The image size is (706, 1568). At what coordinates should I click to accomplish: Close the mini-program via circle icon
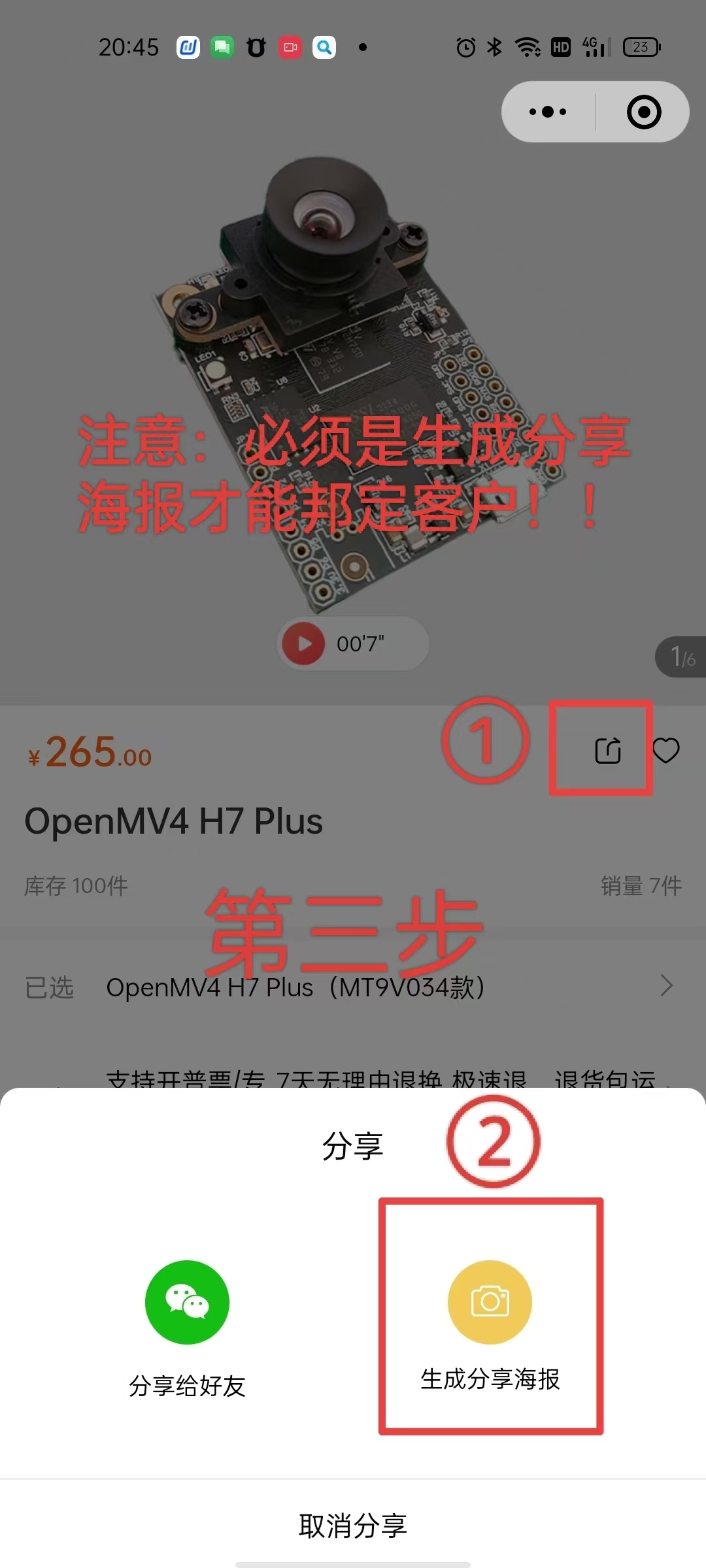click(644, 112)
